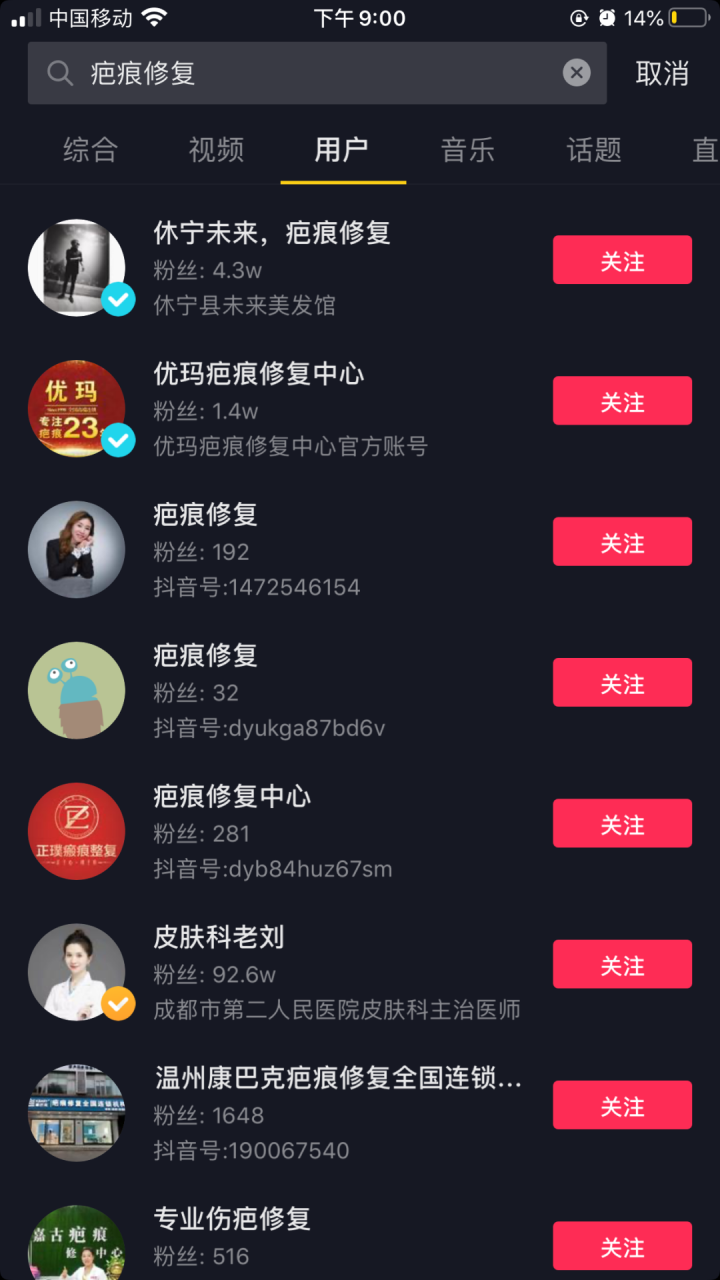This screenshot has height=1280, width=720.
Task: Follow 皮肤科老刘 with the 关注 button
Action: (622, 964)
